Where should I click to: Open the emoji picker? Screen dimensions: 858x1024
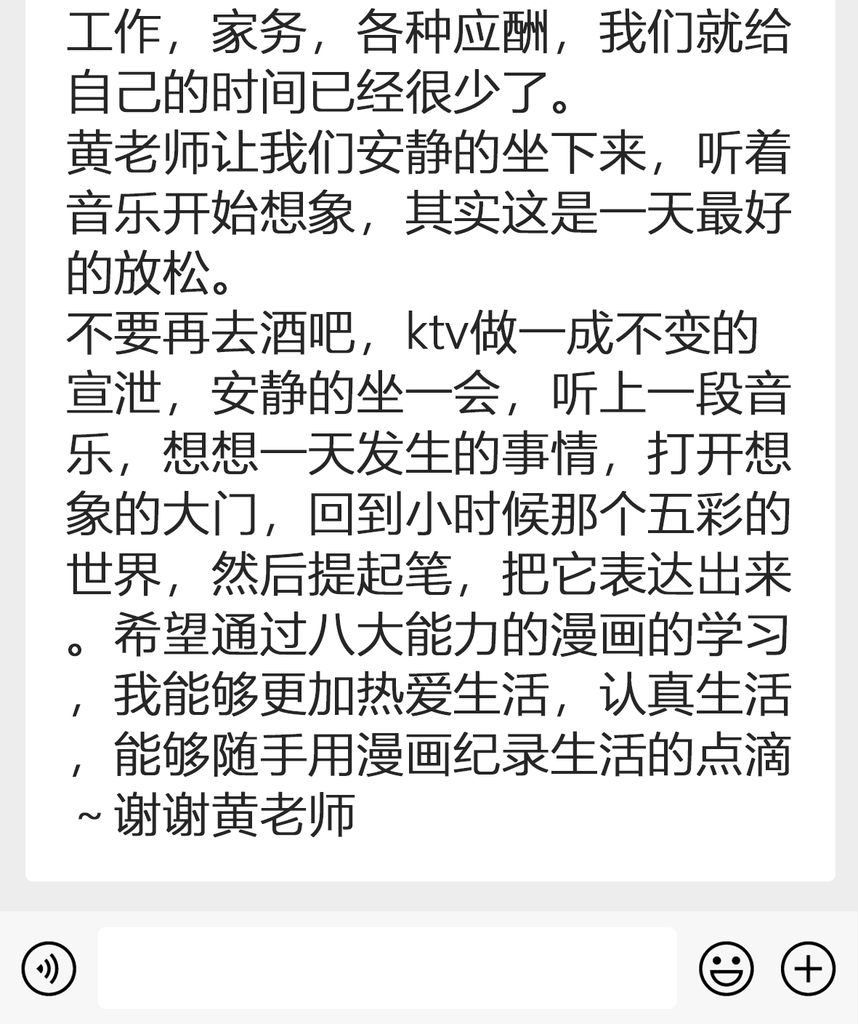click(726, 968)
